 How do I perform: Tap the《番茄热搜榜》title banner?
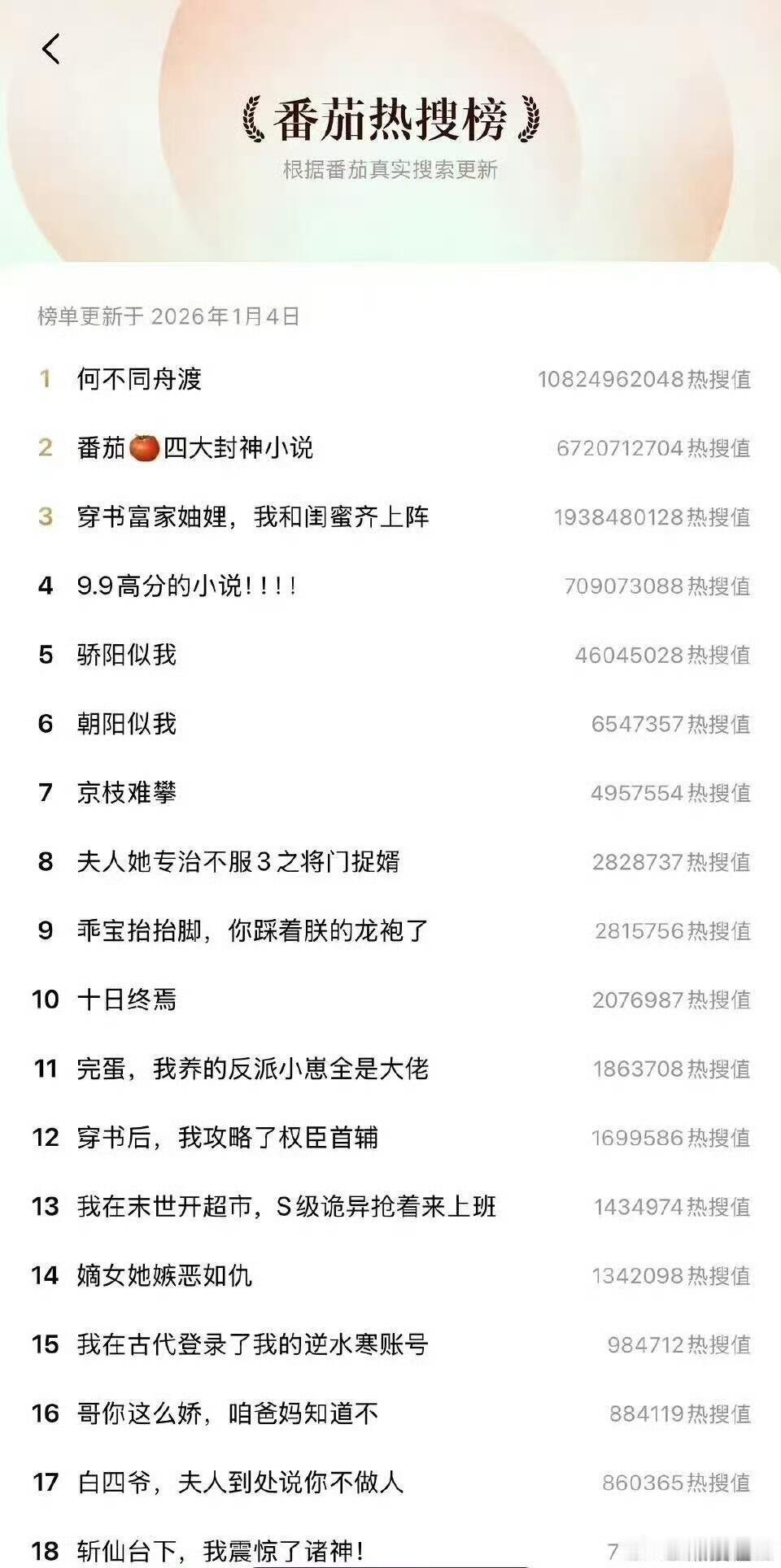390,116
